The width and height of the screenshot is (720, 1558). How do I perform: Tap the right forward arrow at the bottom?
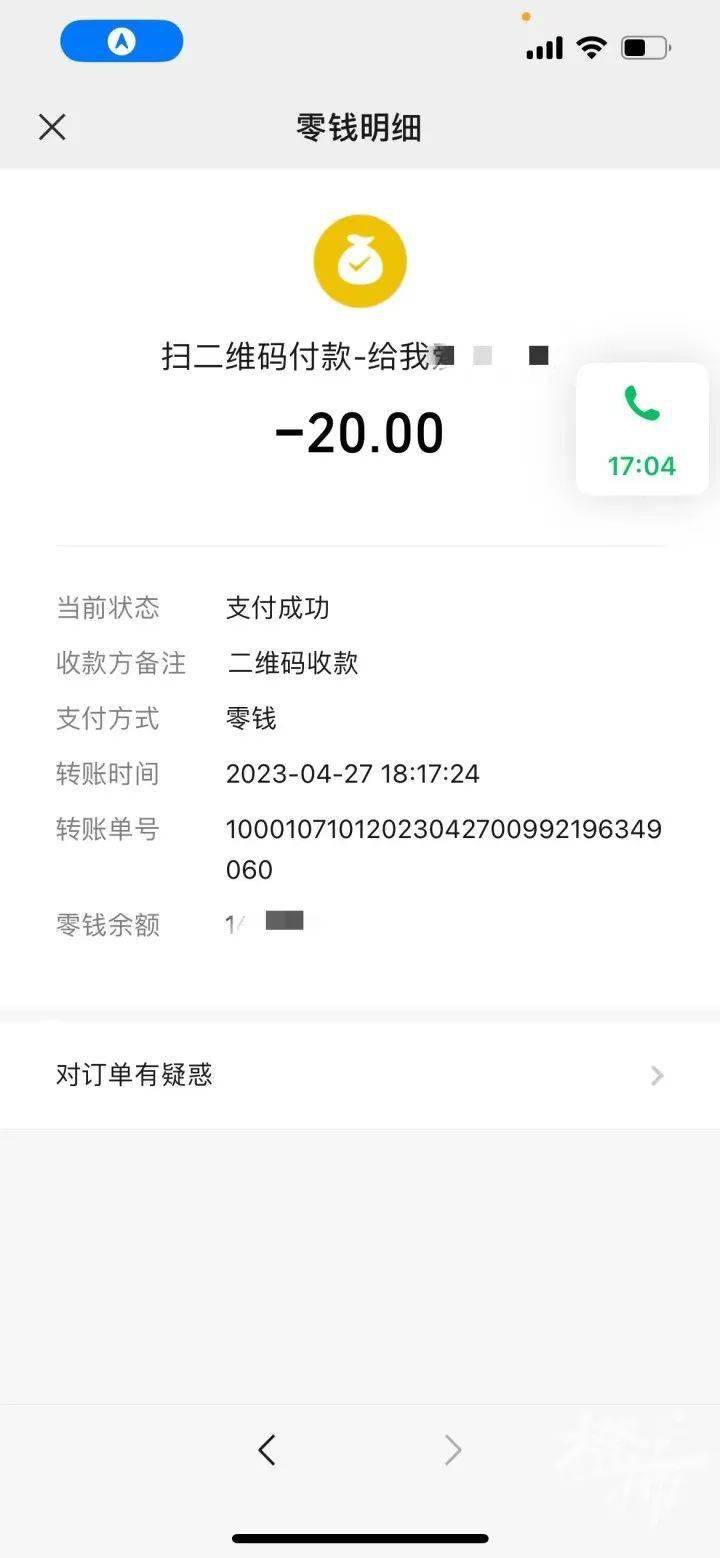point(452,1449)
